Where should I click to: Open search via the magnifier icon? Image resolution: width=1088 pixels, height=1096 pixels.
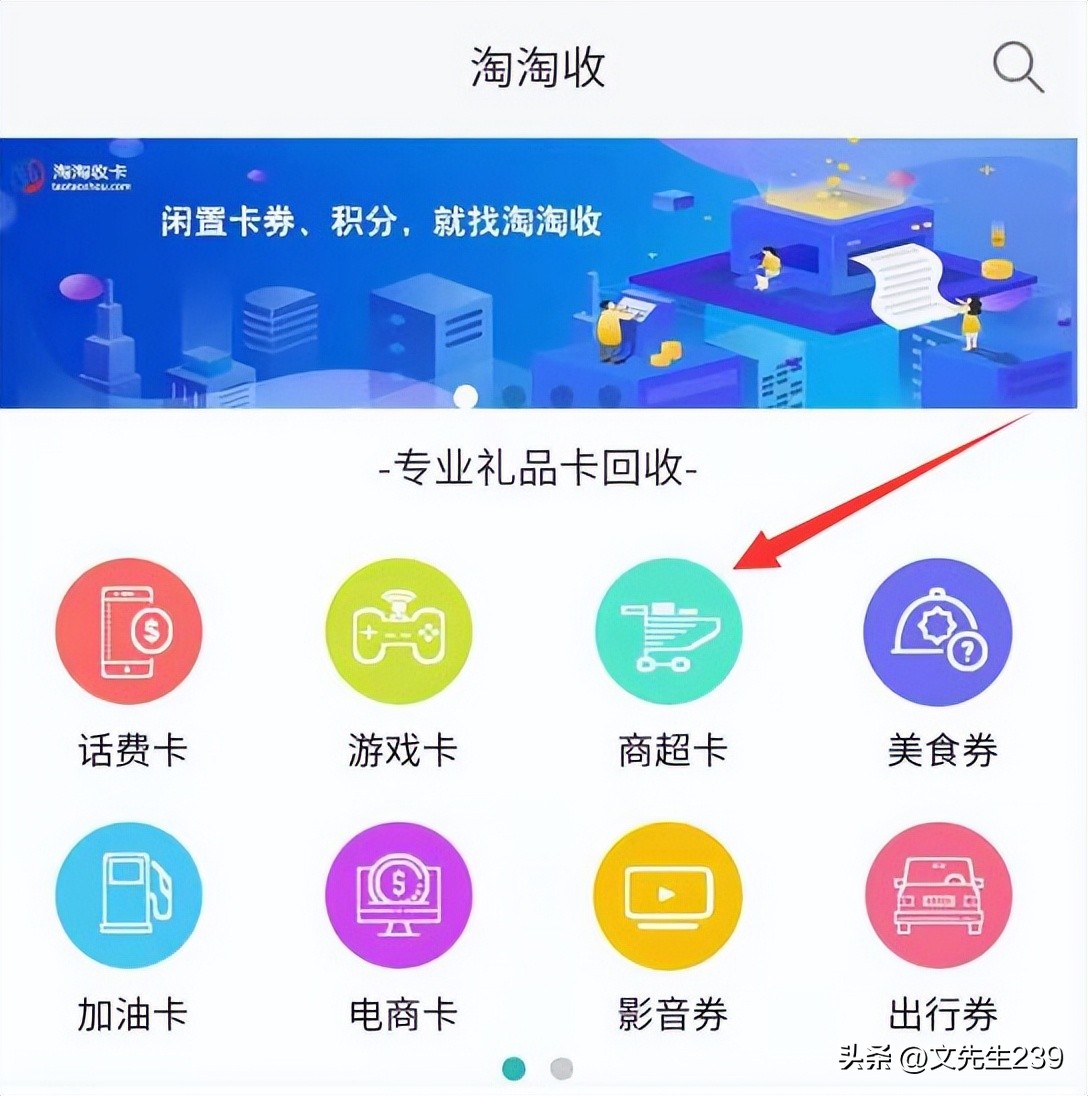1017,67
